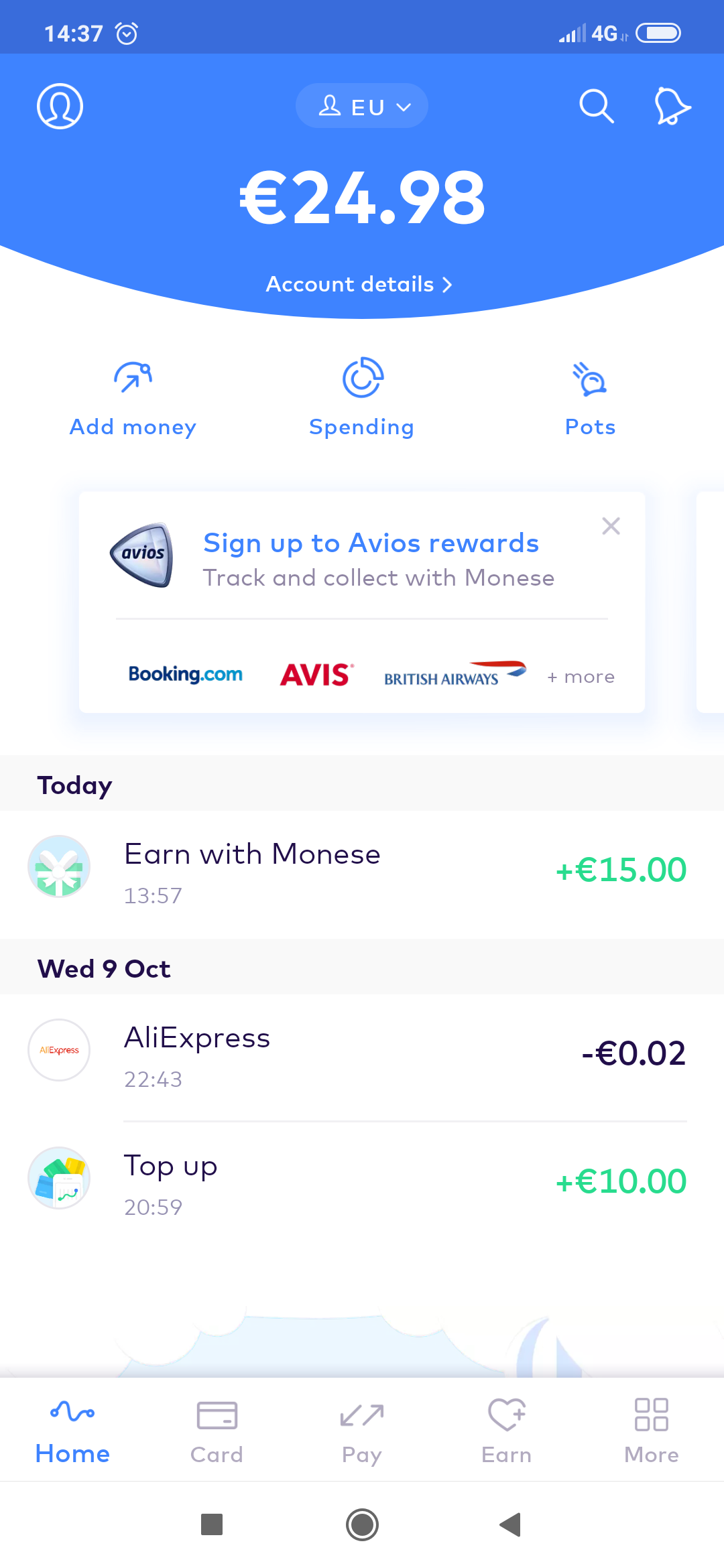Image resolution: width=724 pixels, height=1568 pixels.
Task: Open the Avios rewards sign-up card
Action: [x=362, y=602]
